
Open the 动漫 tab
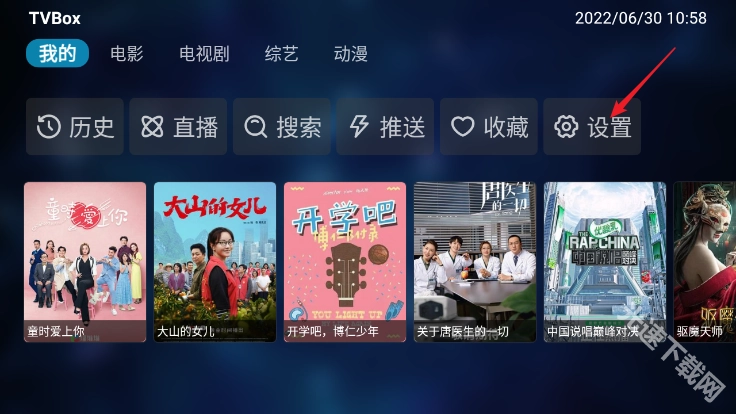pos(350,54)
